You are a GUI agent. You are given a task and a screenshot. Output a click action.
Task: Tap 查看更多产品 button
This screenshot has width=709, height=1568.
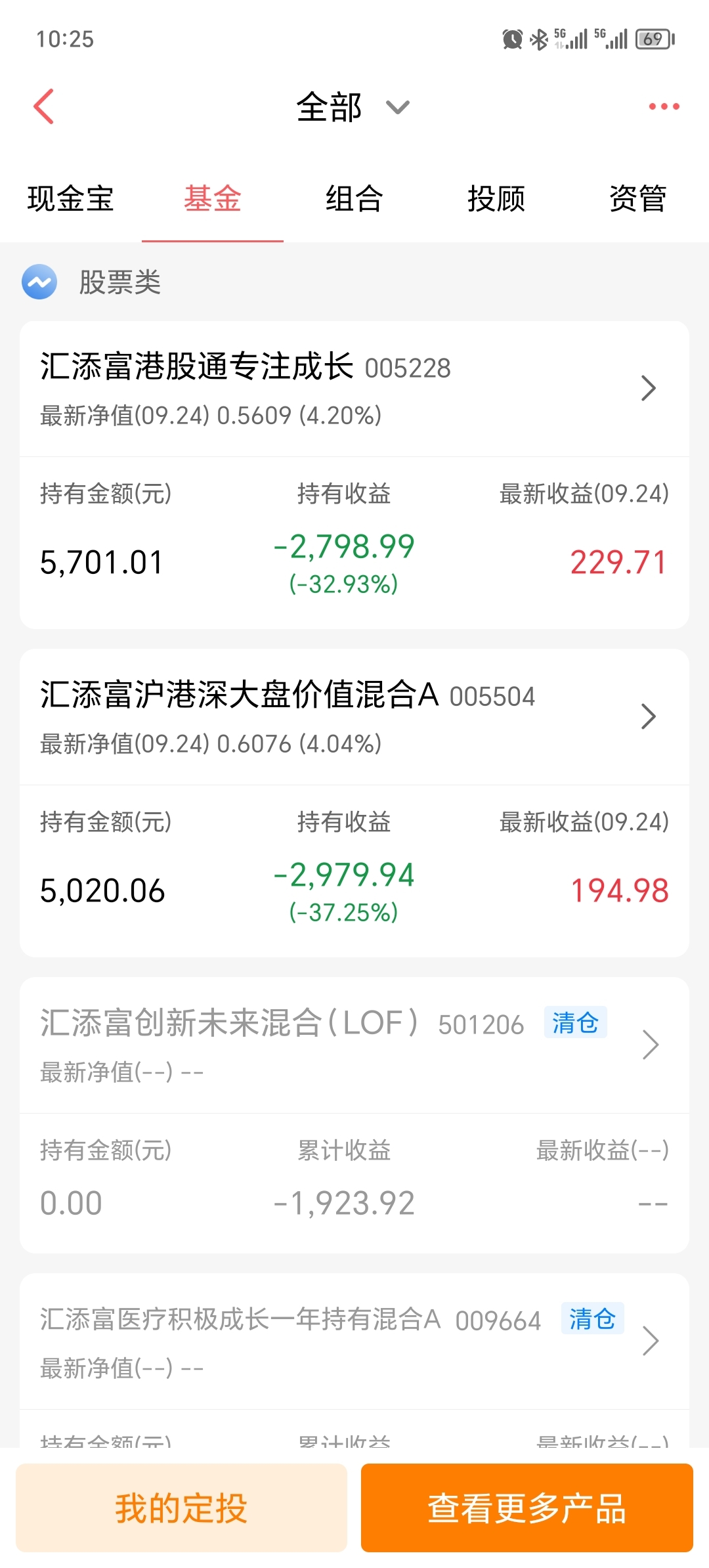(x=527, y=1508)
